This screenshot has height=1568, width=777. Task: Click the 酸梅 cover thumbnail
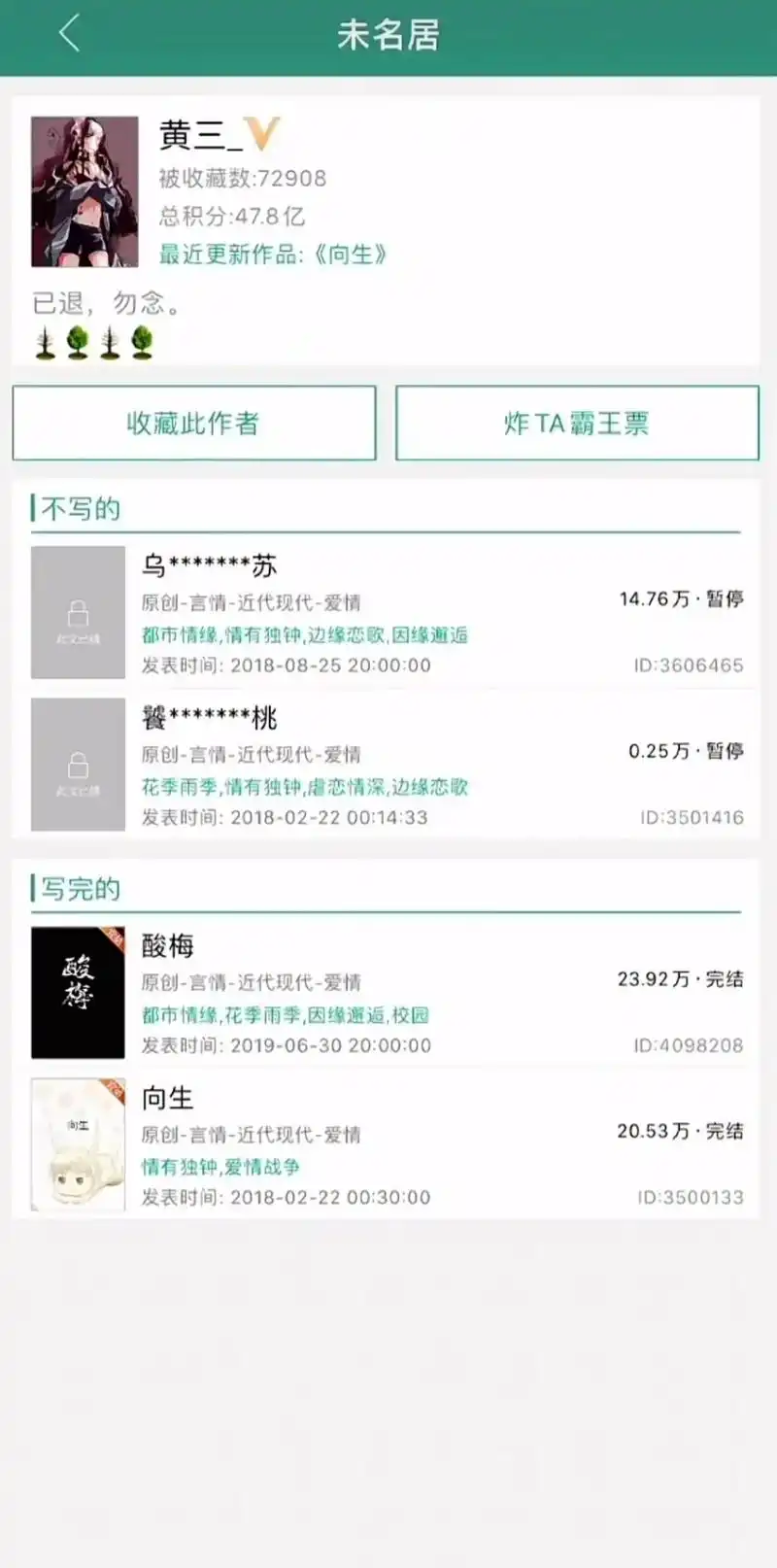click(x=78, y=991)
